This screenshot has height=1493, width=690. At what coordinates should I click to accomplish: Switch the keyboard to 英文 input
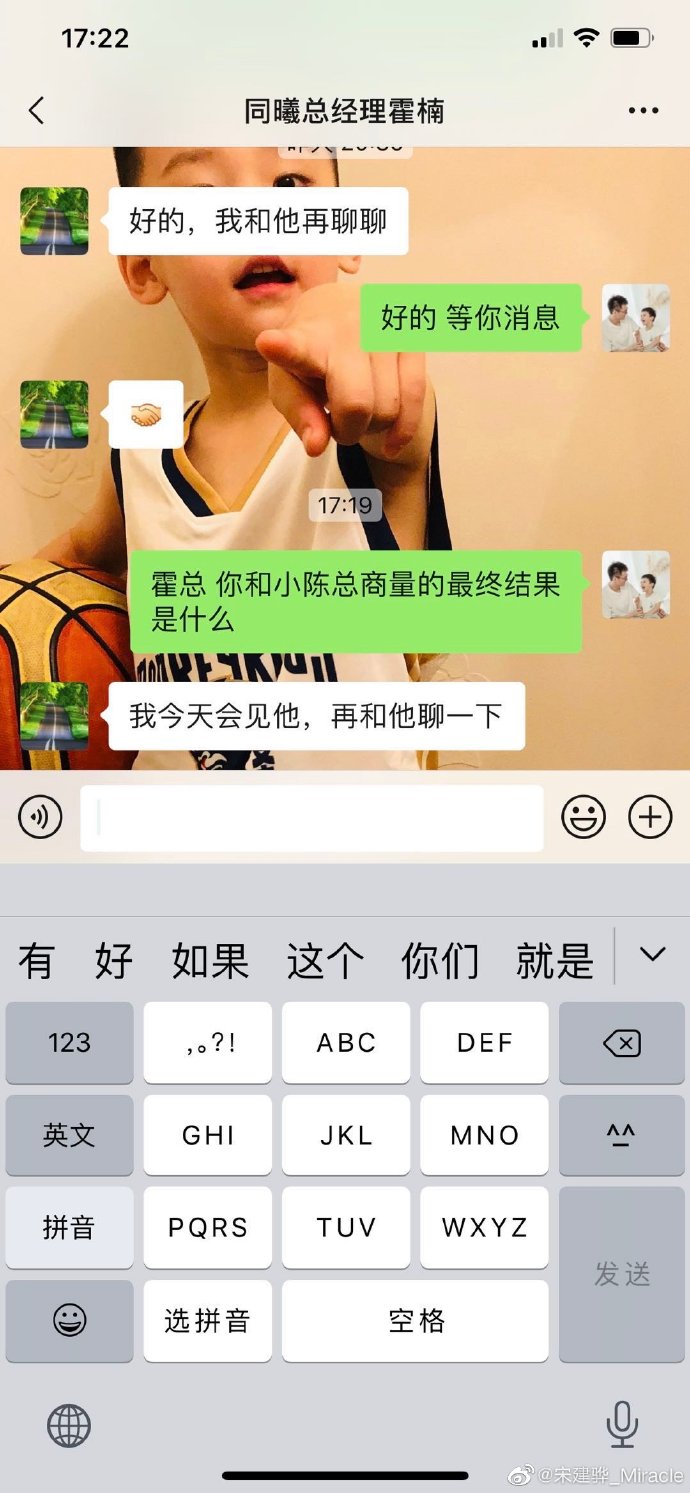click(69, 1135)
